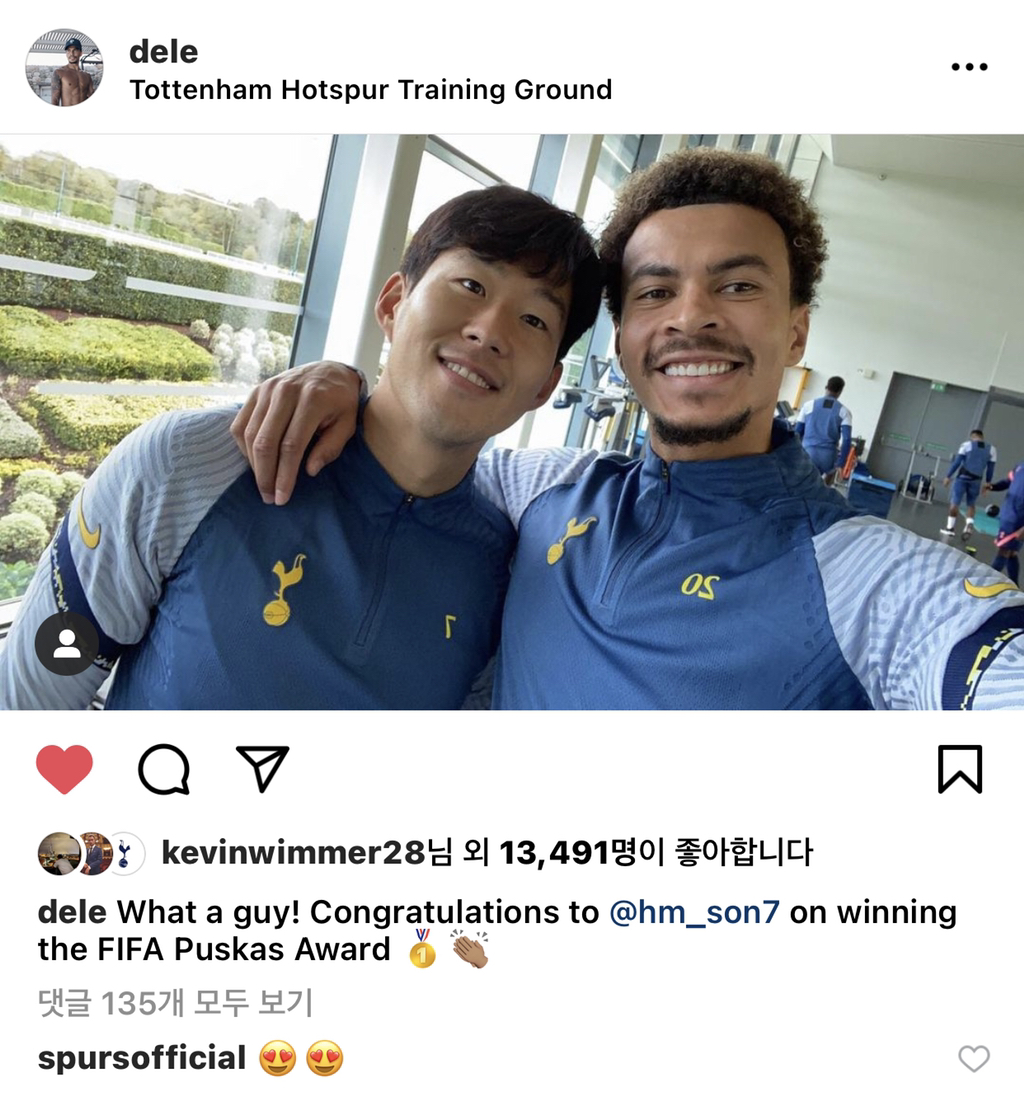Bookmark this post

pyautogui.click(x=959, y=769)
